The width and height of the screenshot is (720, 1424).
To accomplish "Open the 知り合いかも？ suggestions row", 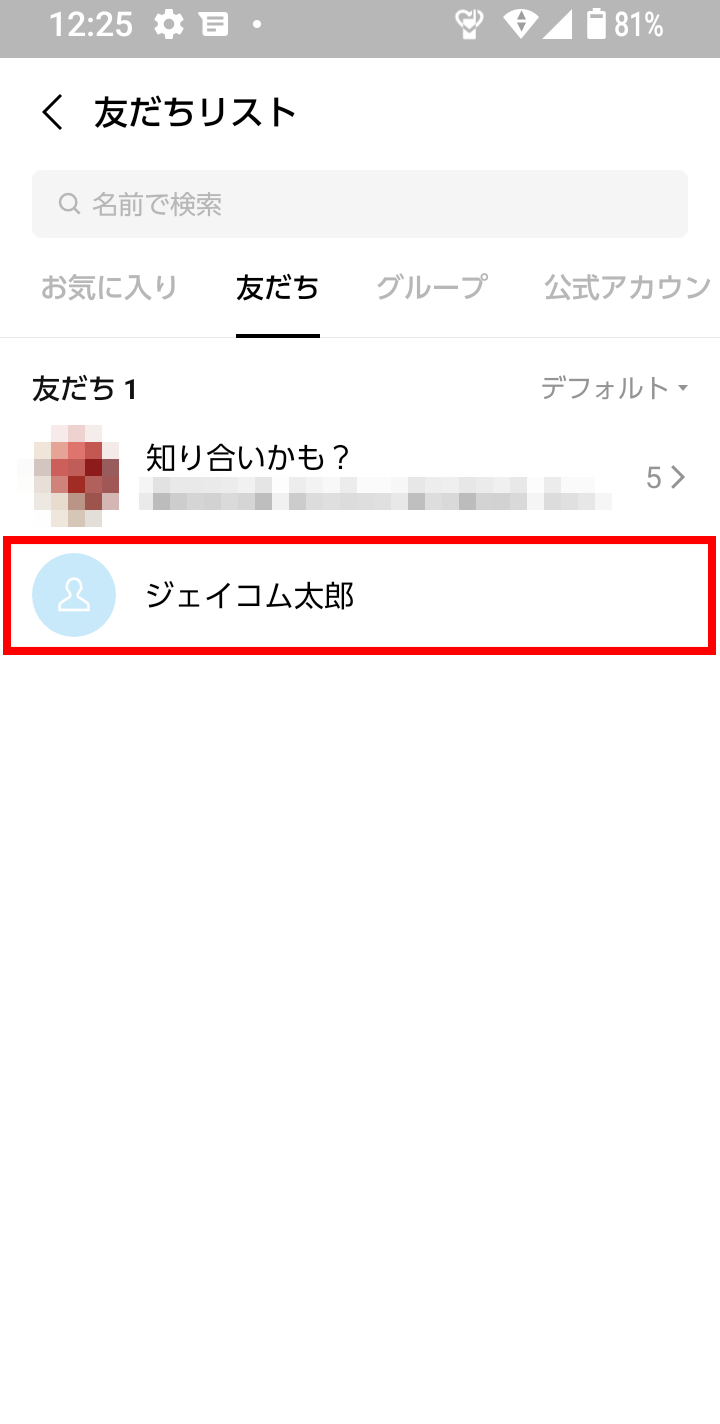I will coord(360,477).
